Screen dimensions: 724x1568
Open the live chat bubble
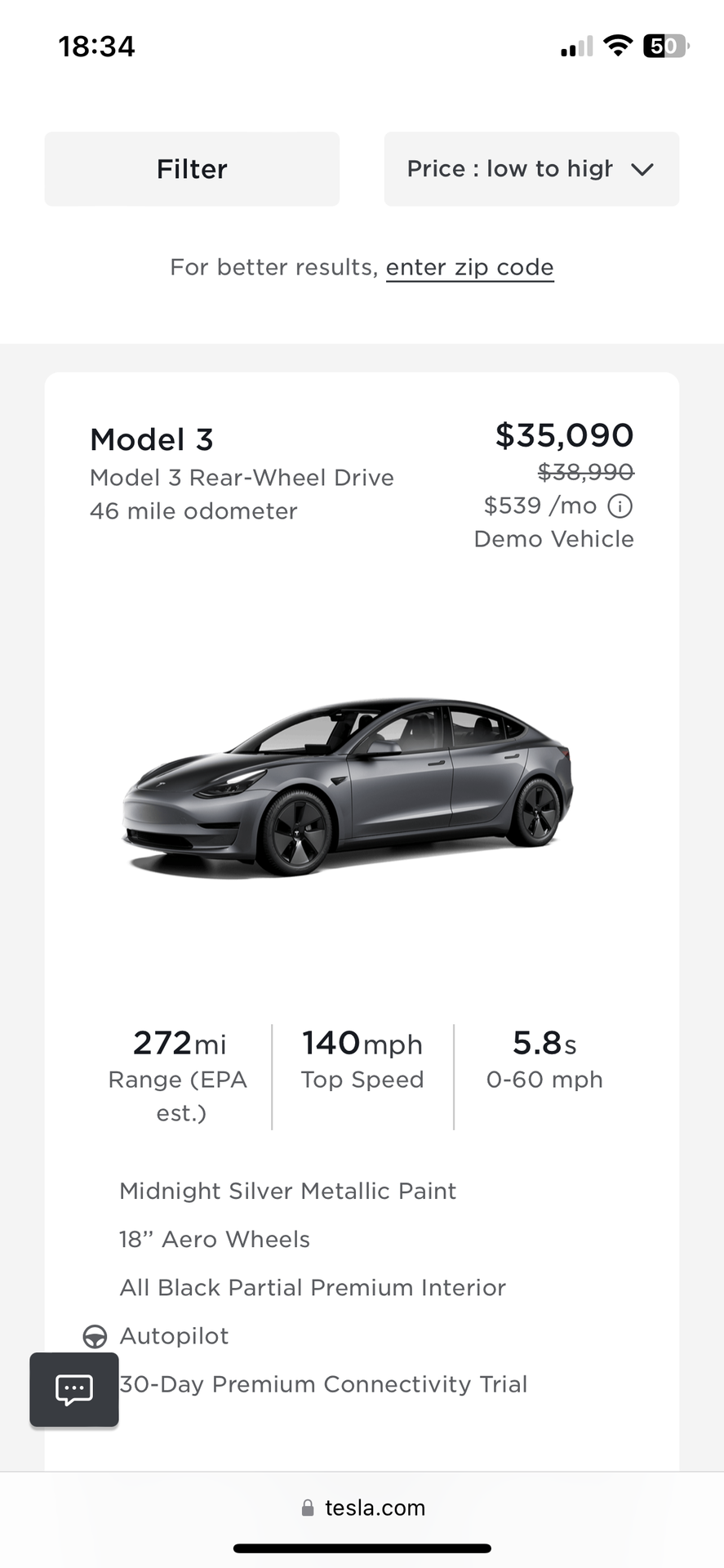click(74, 1389)
